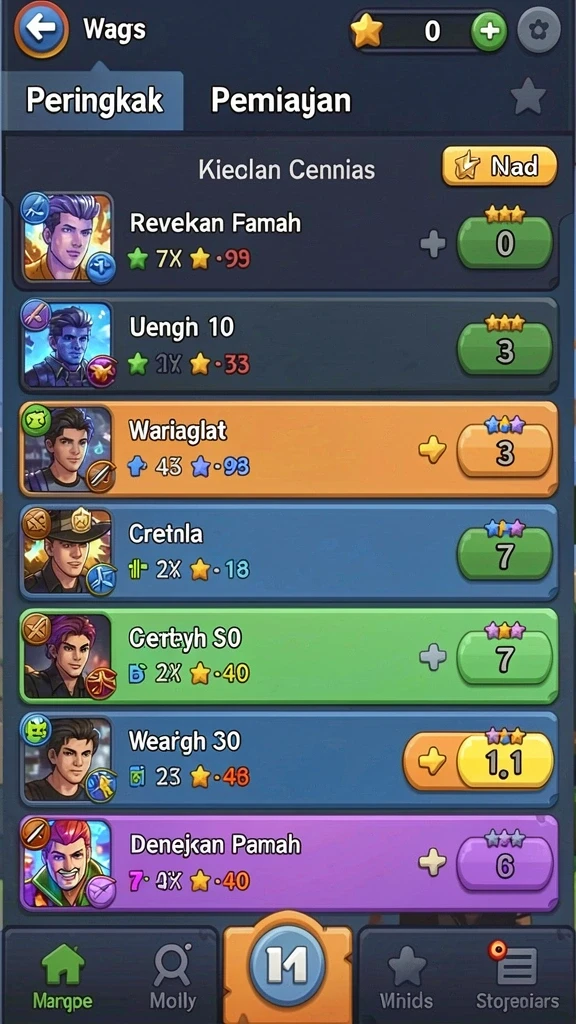
Task: Go back using the arrow button
Action: [42, 29]
